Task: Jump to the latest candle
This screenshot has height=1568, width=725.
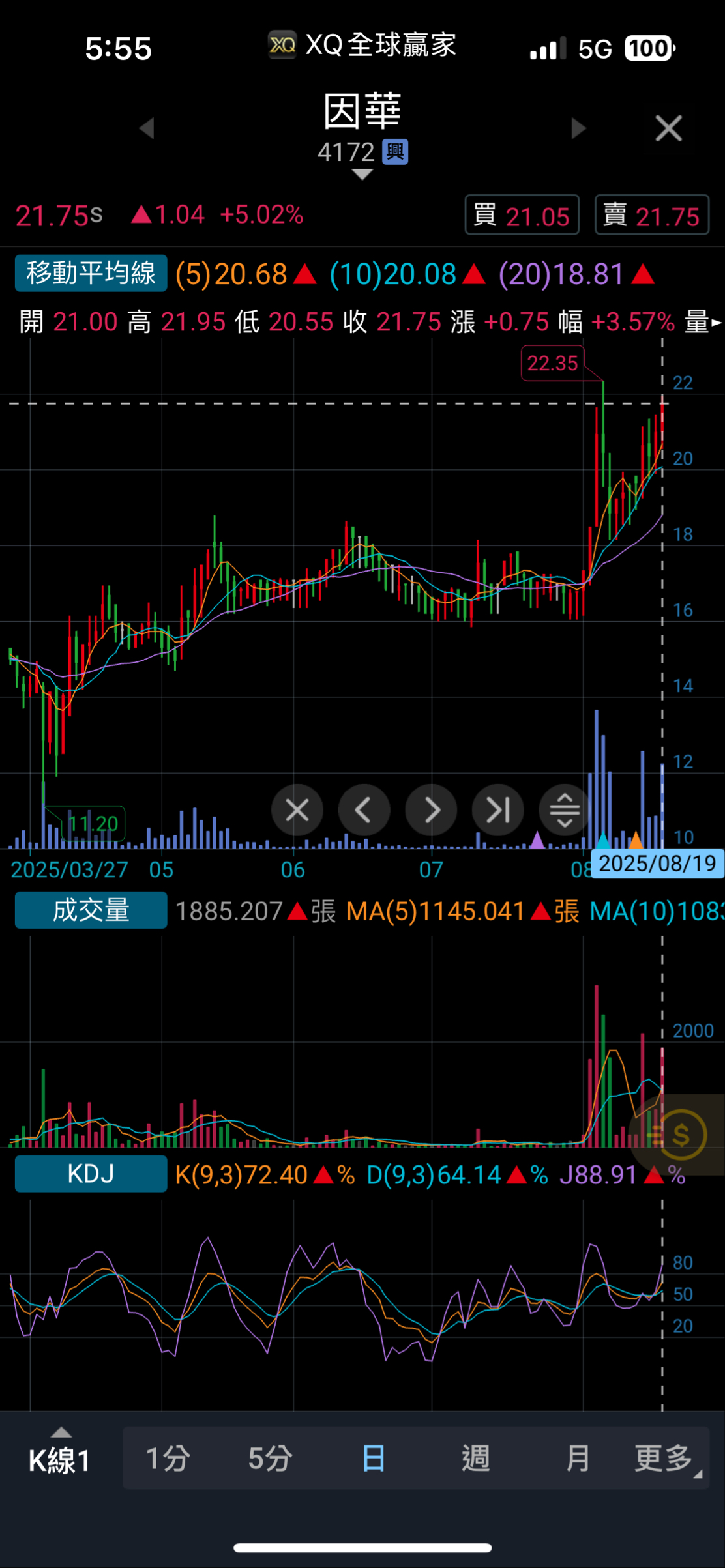Action: (497, 810)
